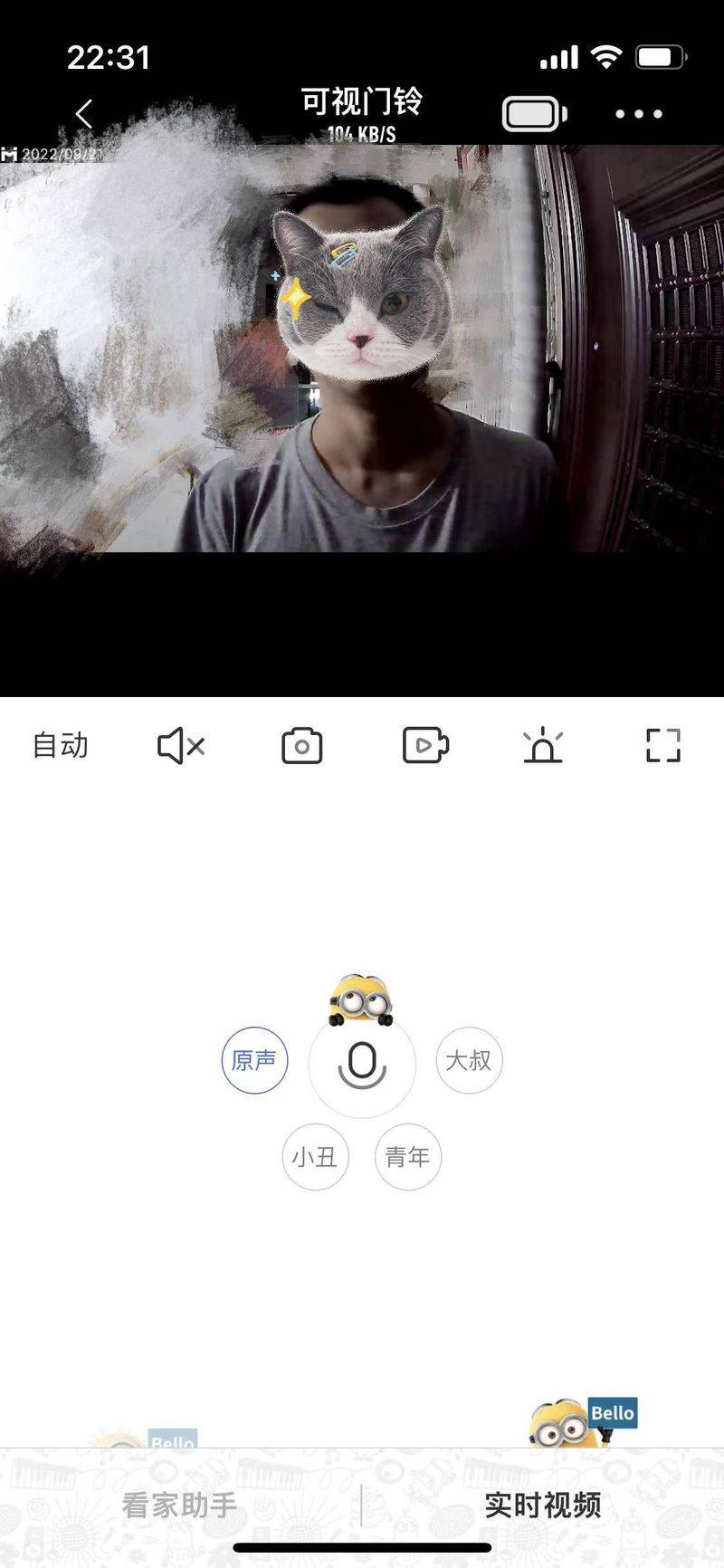Enable the 原声 original voice mode
Viewport: 724px width, 1568px height.
(255, 1060)
